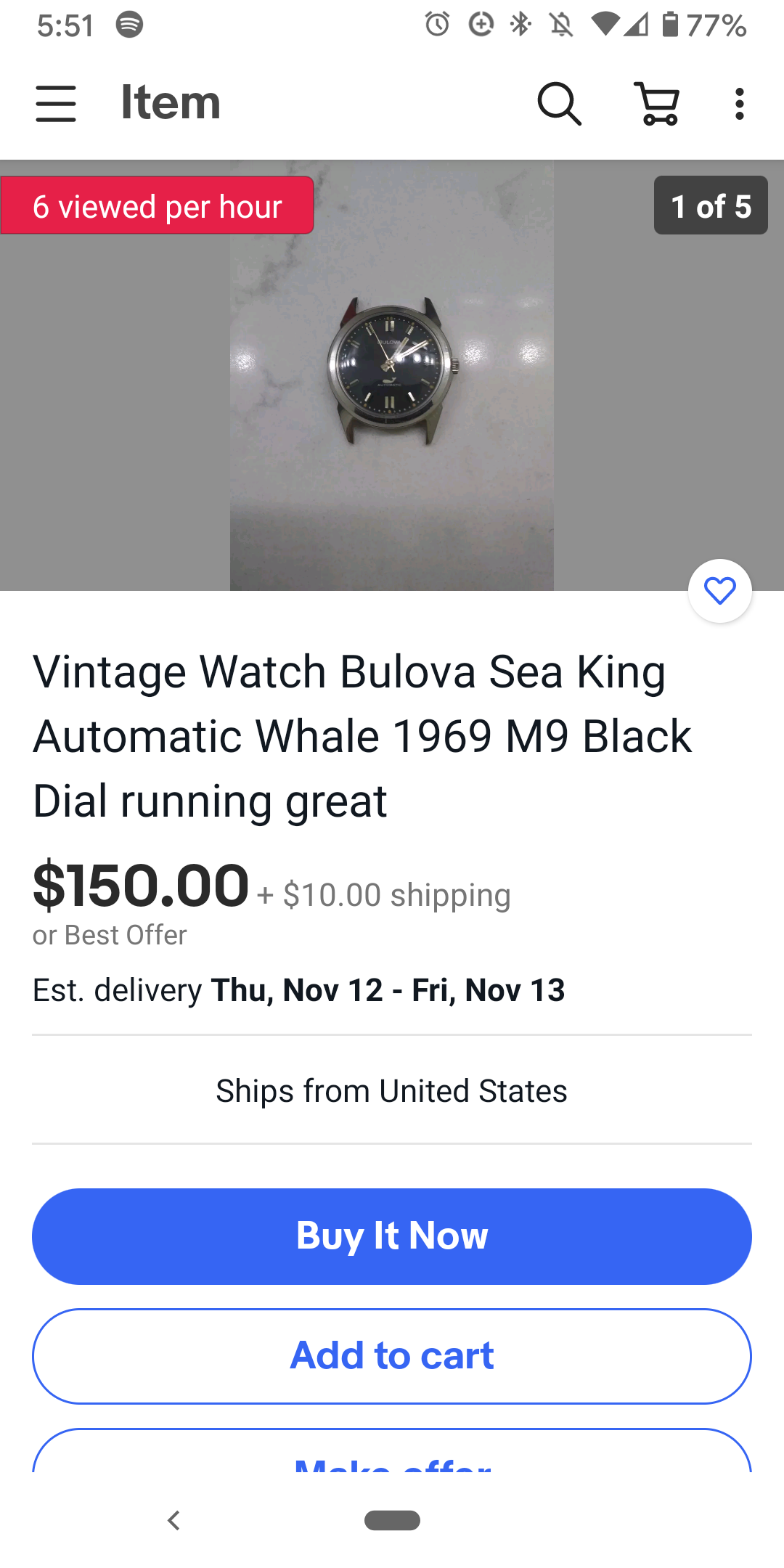
Task: Open the search icon
Action: (x=559, y=103)
